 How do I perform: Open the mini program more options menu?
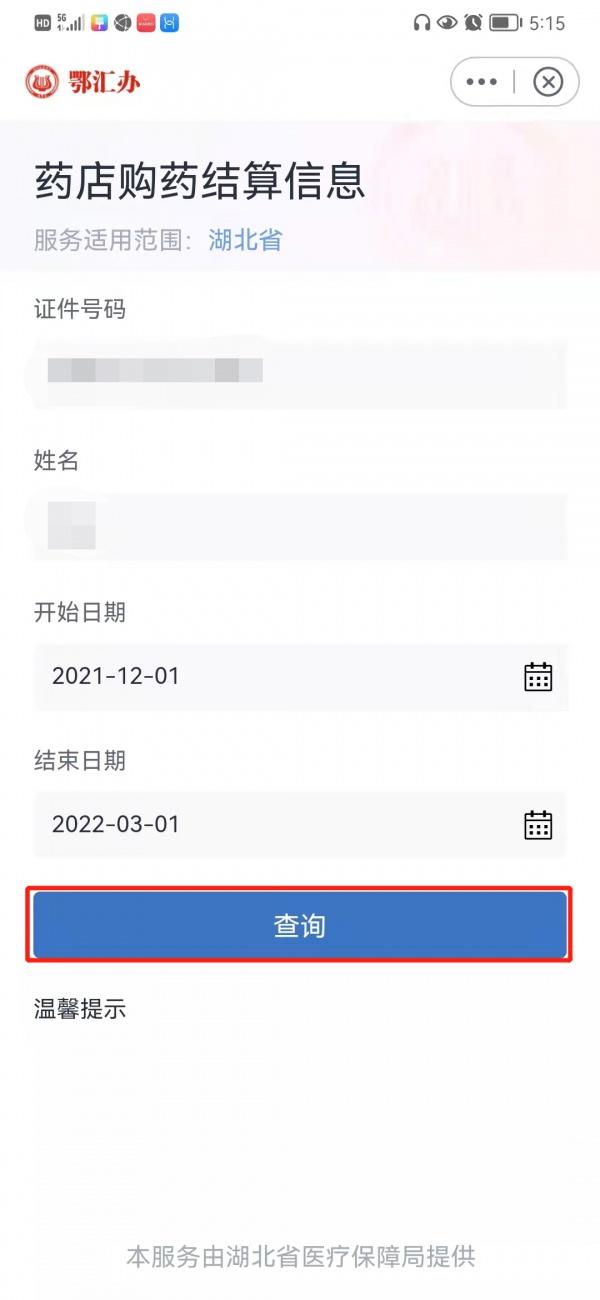481,81
